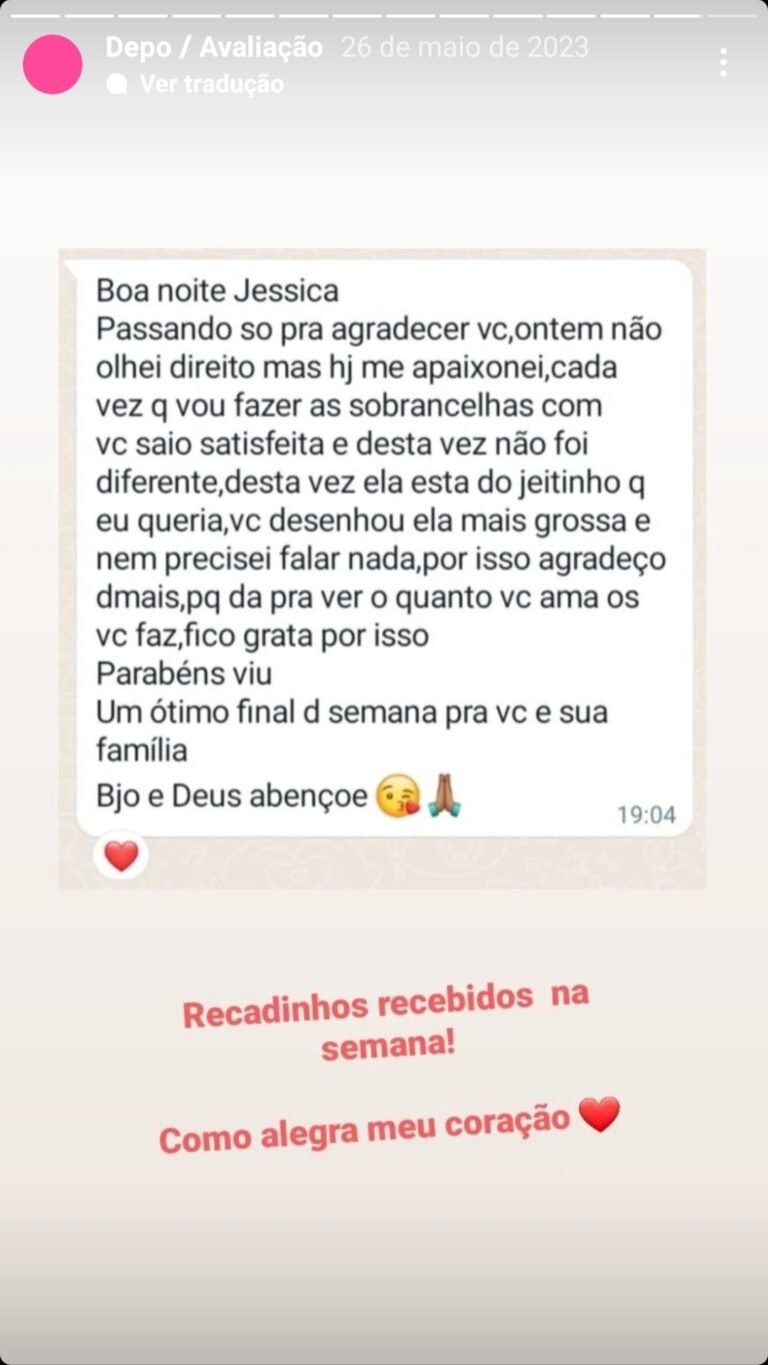Click the kissing face emoji in the message
This screenshot has width=768, height=1365.
coord(399,794)
